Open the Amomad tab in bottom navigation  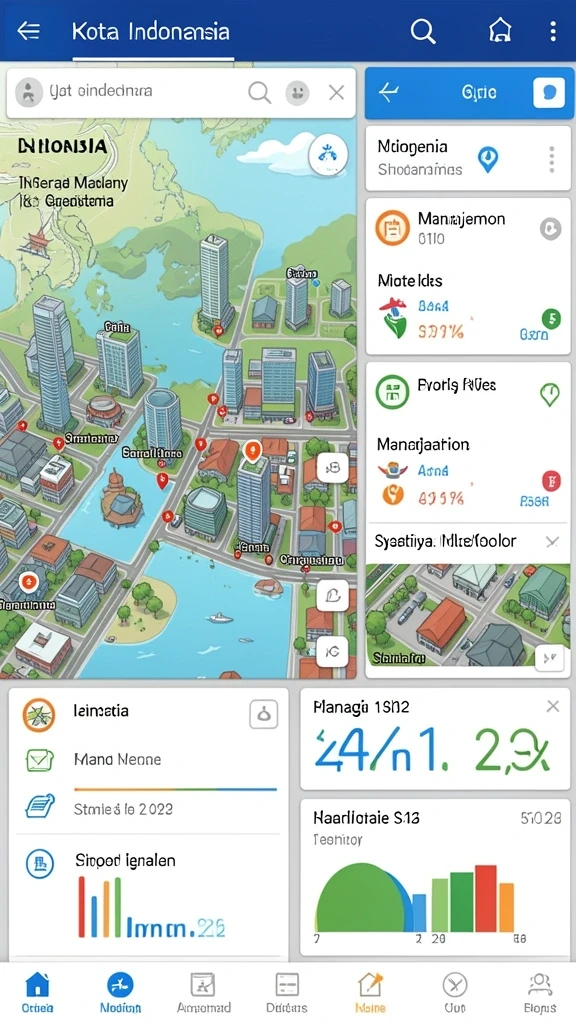pos(204,993)
